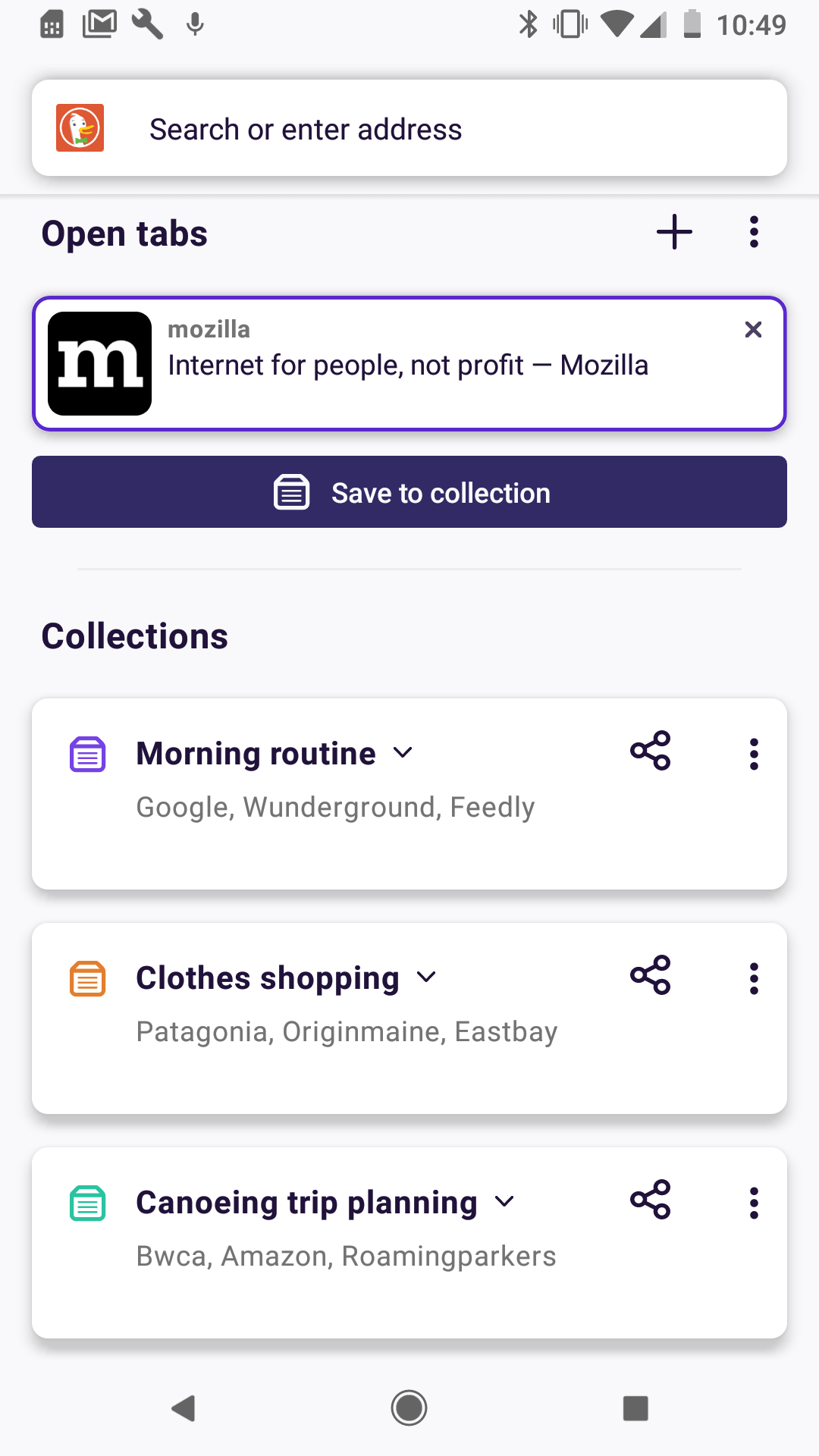The width and height of the screenshot is (819, 1456).
Task: Open the Mozilla tab
Action: [x=408, y=365]
